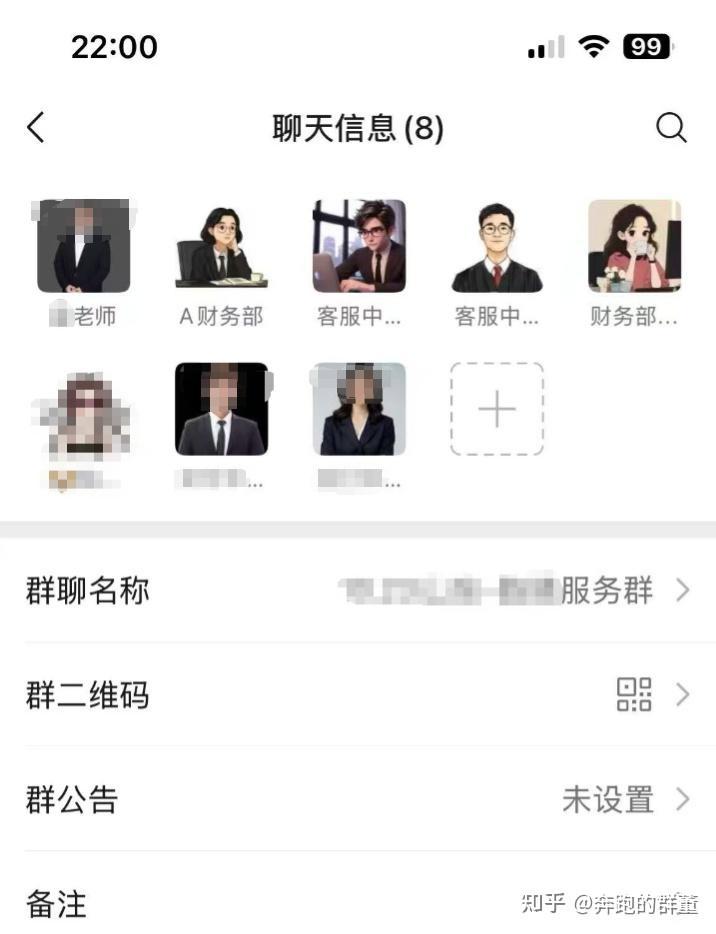Open the profile of member A财务部
Image resolution: width=716 pixels, height=934 pixels.
tap(221, 248)
